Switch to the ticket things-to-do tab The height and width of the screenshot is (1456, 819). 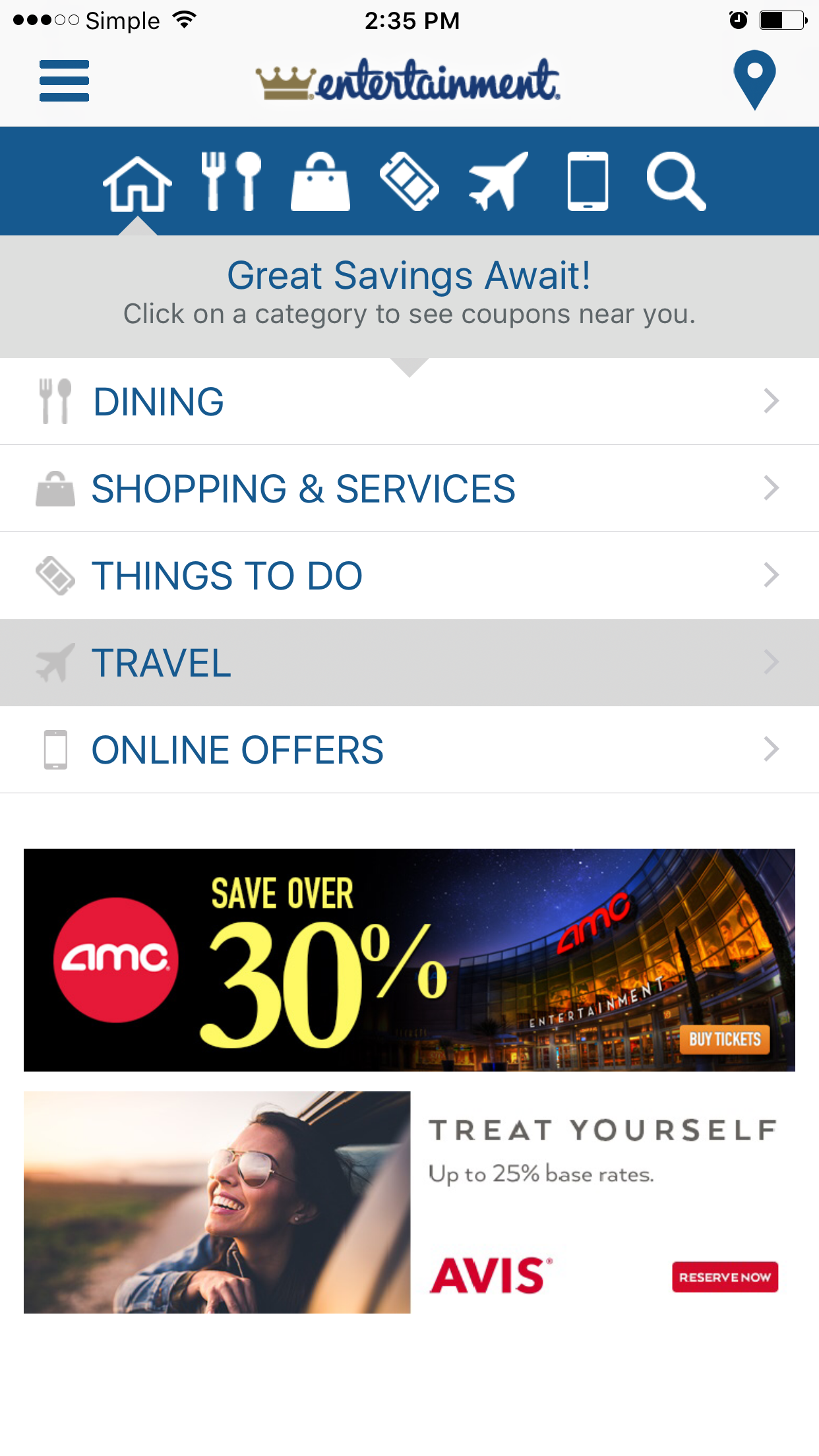click(409, 181)
